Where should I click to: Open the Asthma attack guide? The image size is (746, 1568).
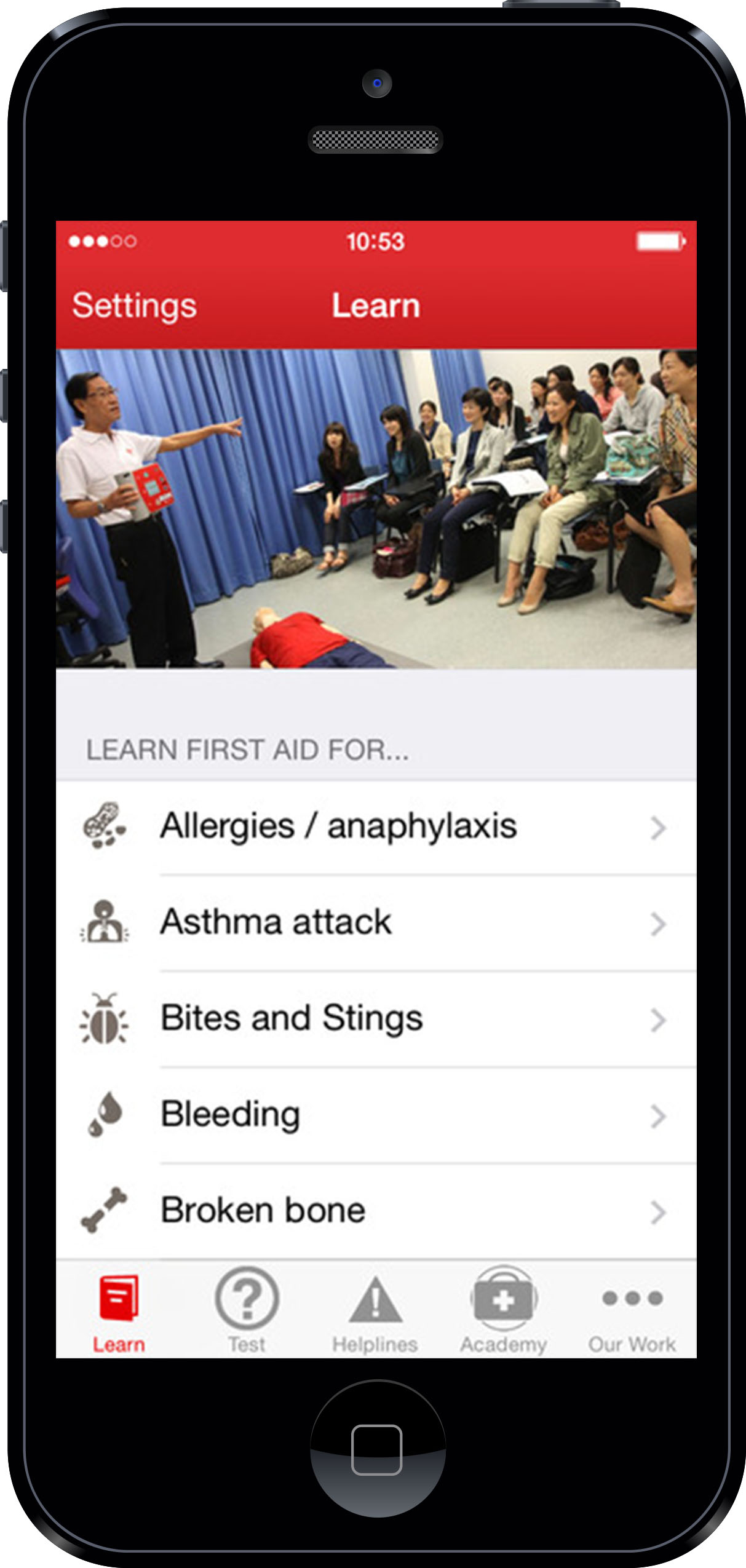pos(375,922)
